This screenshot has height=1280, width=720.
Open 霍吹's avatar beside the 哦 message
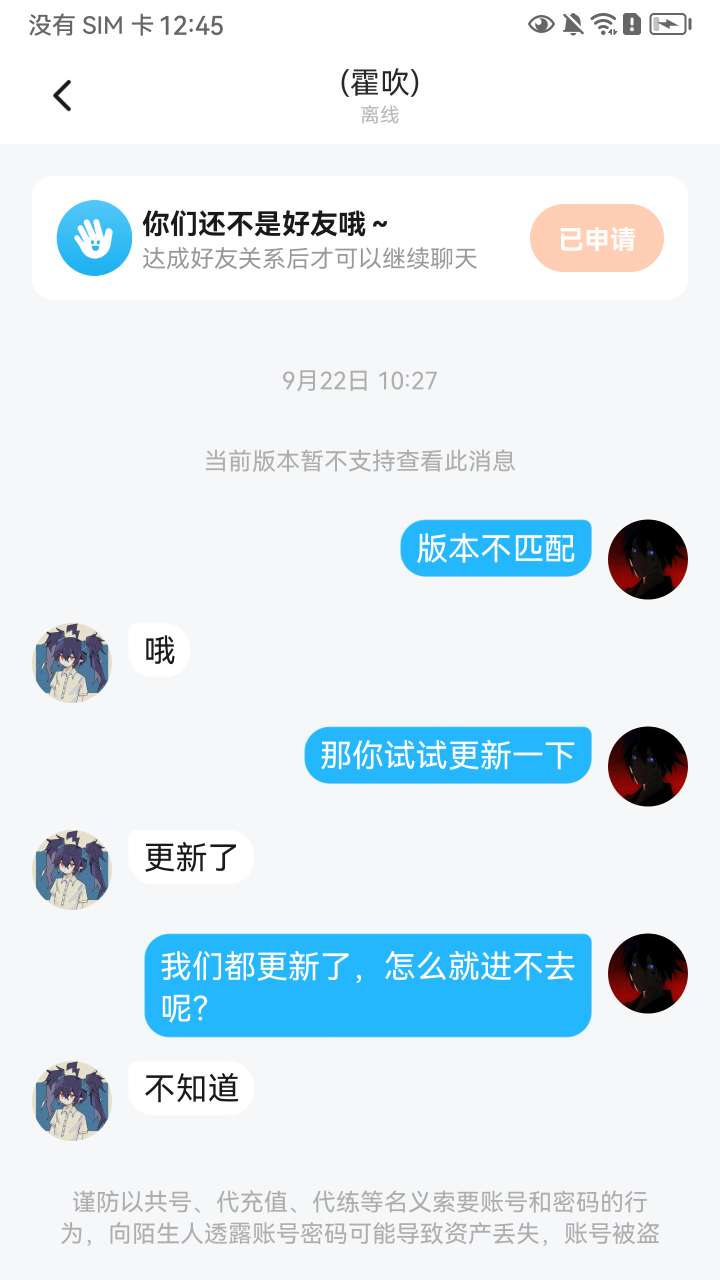pos(72,662)
